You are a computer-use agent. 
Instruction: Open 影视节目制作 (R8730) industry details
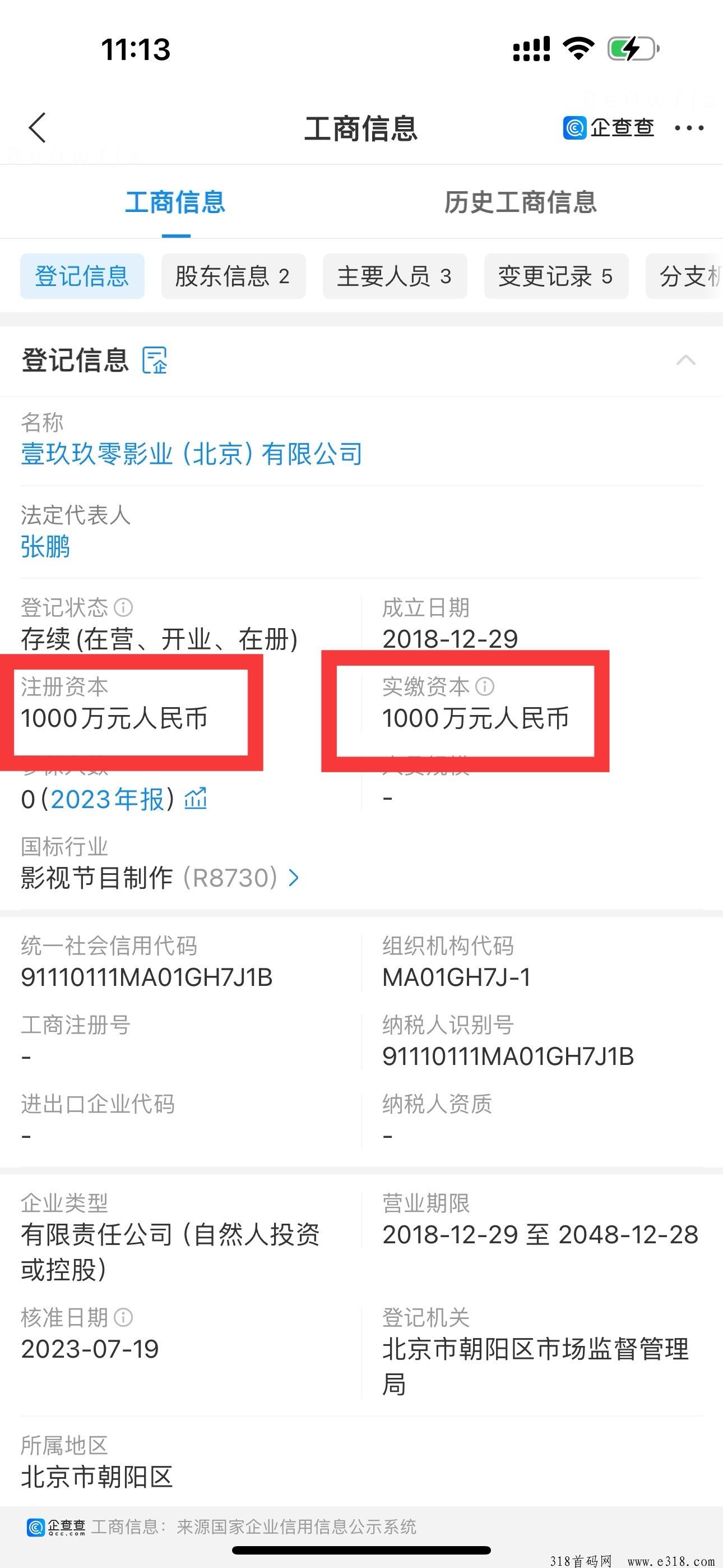pos(159,878)
